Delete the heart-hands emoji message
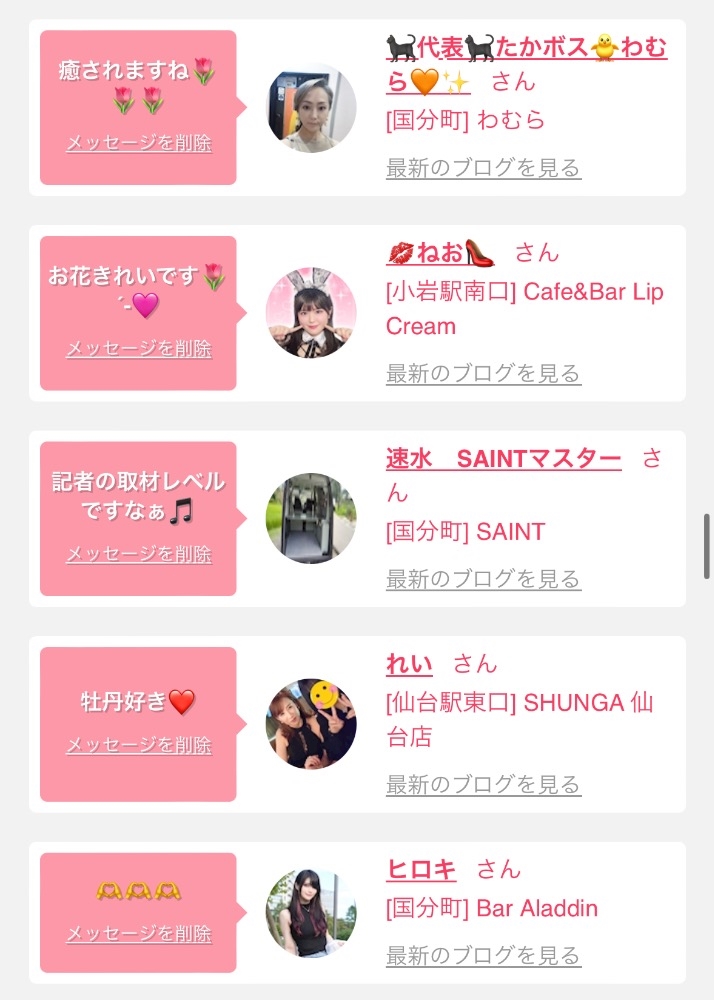 click(x=139, y=934)
